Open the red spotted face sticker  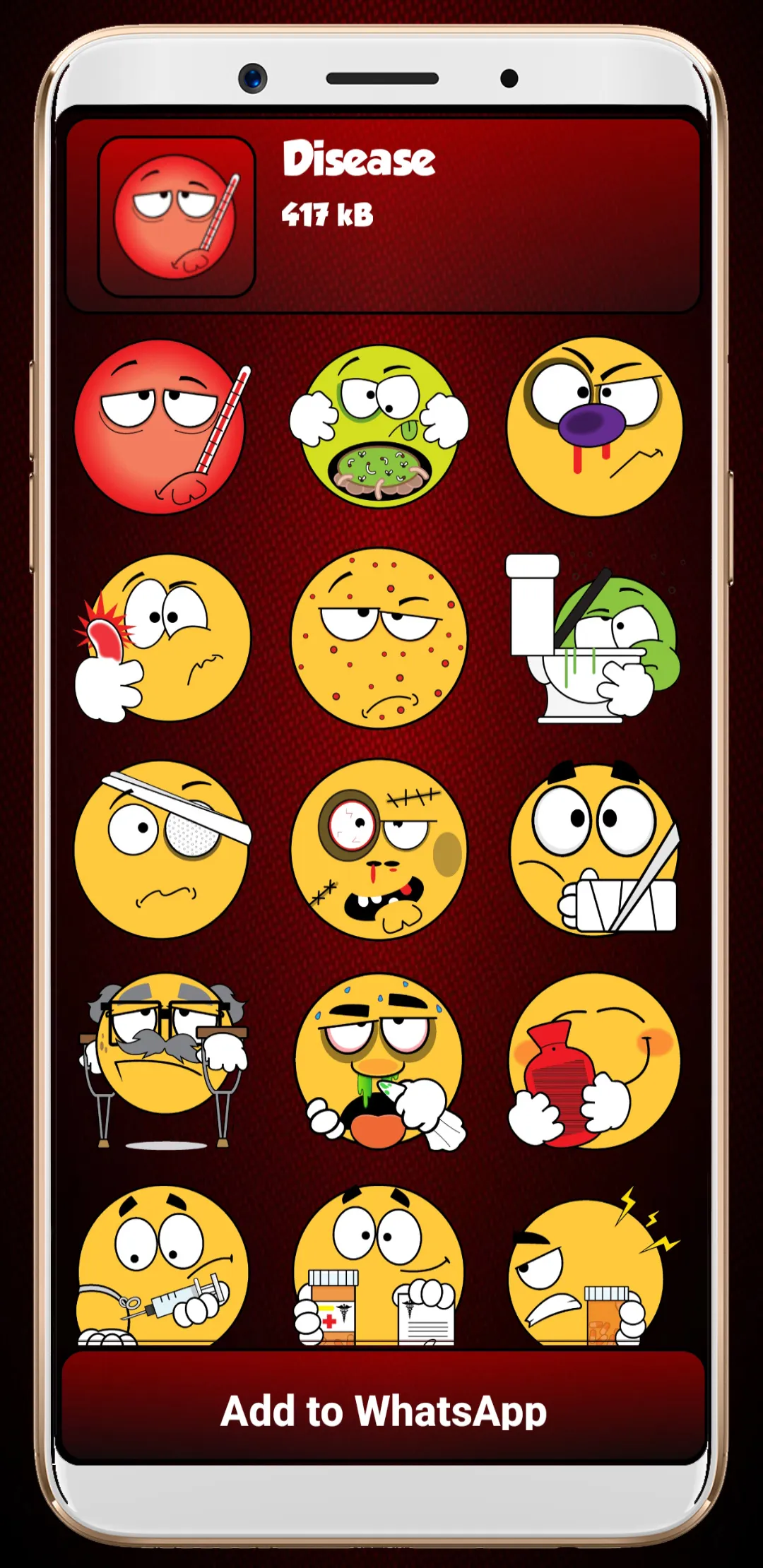click(x=379, y=638)
